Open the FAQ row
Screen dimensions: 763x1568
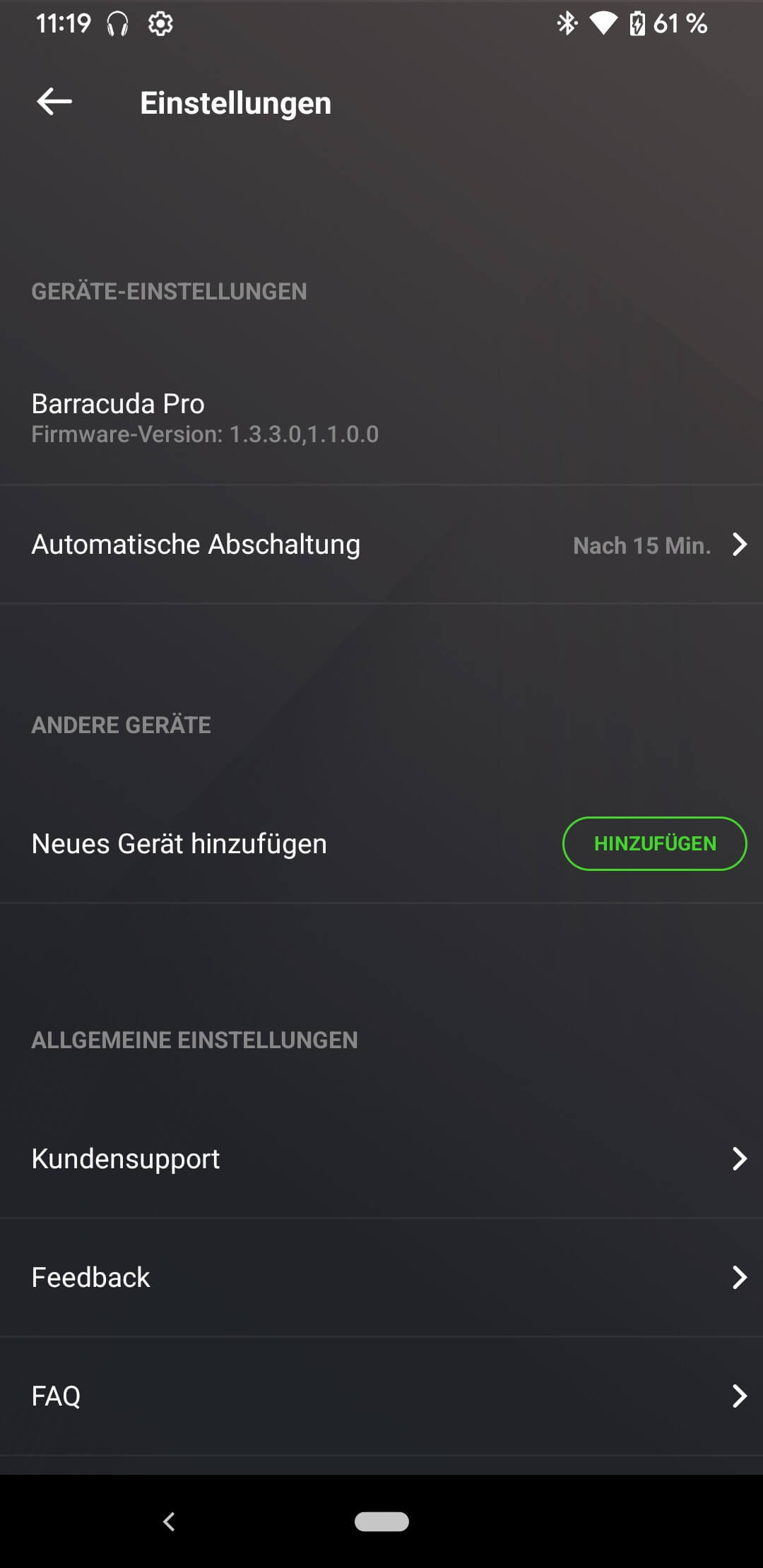(x=381, y=1396)
